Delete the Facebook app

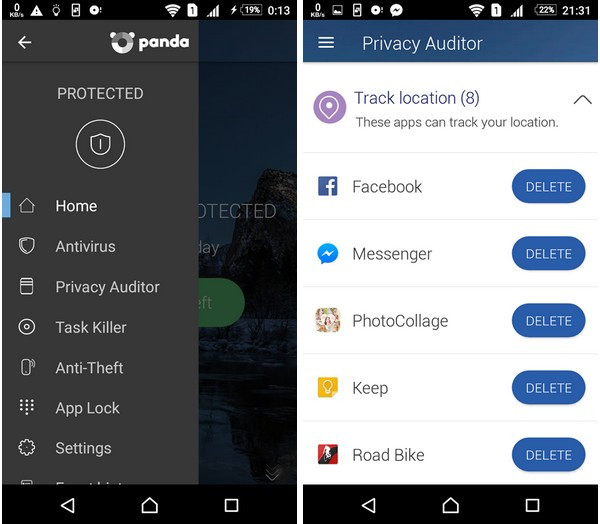(548, 187)
